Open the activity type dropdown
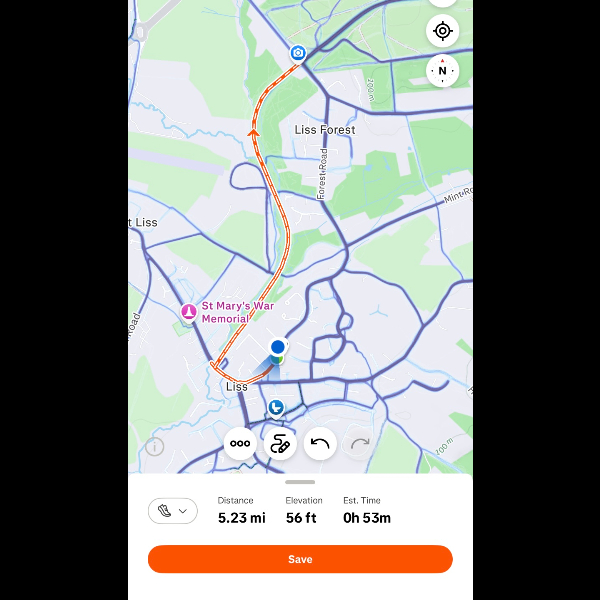This screenshot has height=600, width=600. tap(173, 511)
